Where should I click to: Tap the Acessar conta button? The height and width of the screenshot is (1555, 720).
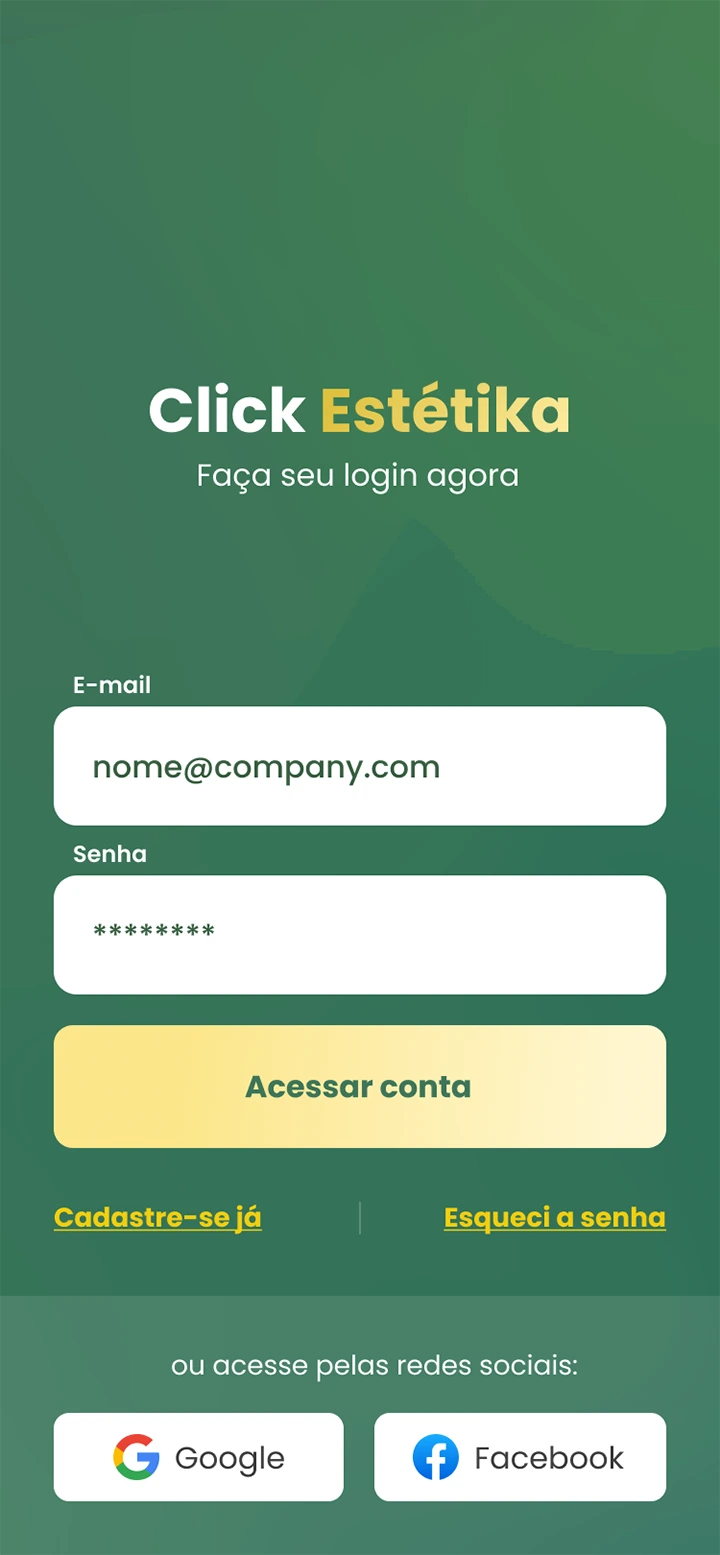point(359,1086)
